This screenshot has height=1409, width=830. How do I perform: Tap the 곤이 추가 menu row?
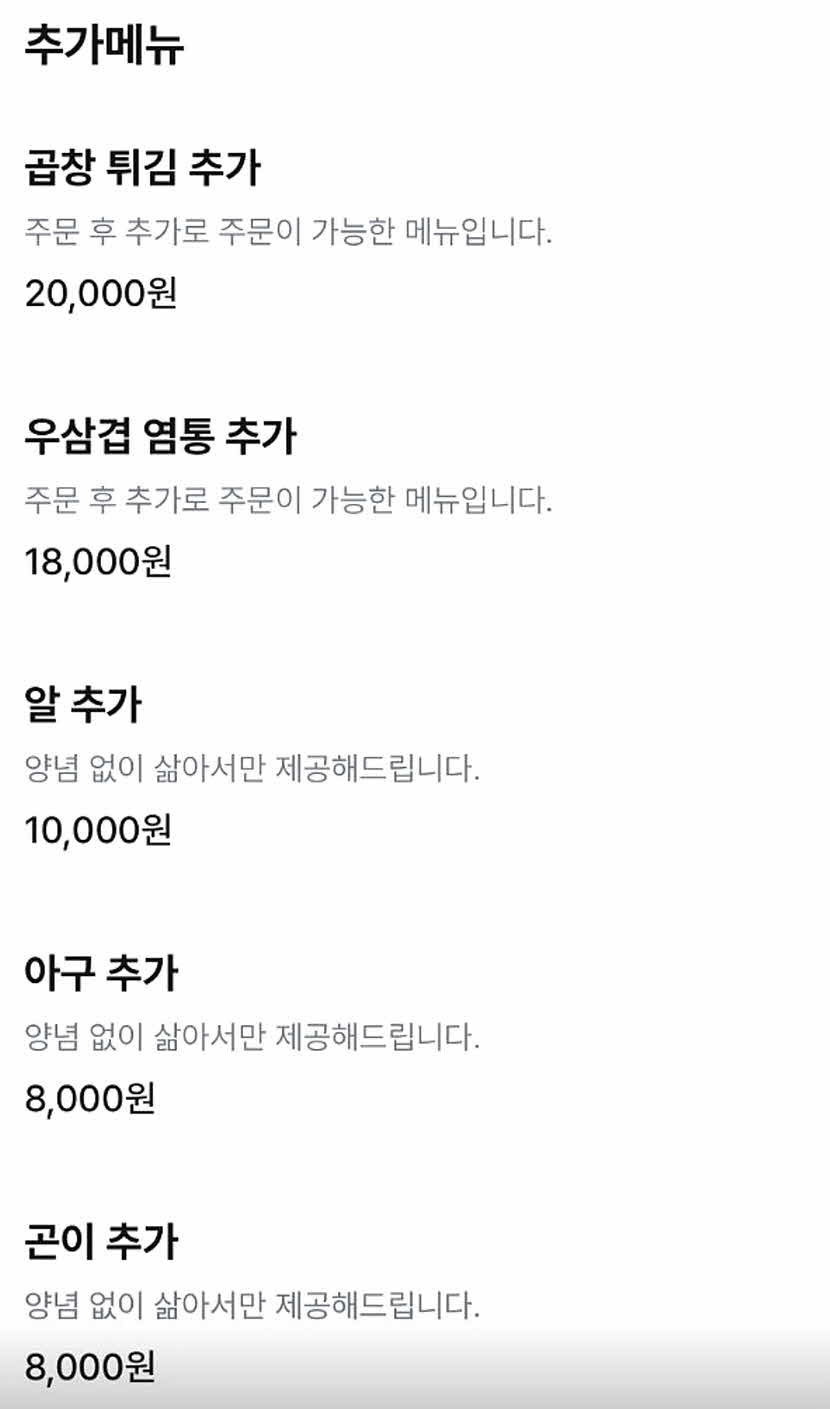coord(101,1242)
